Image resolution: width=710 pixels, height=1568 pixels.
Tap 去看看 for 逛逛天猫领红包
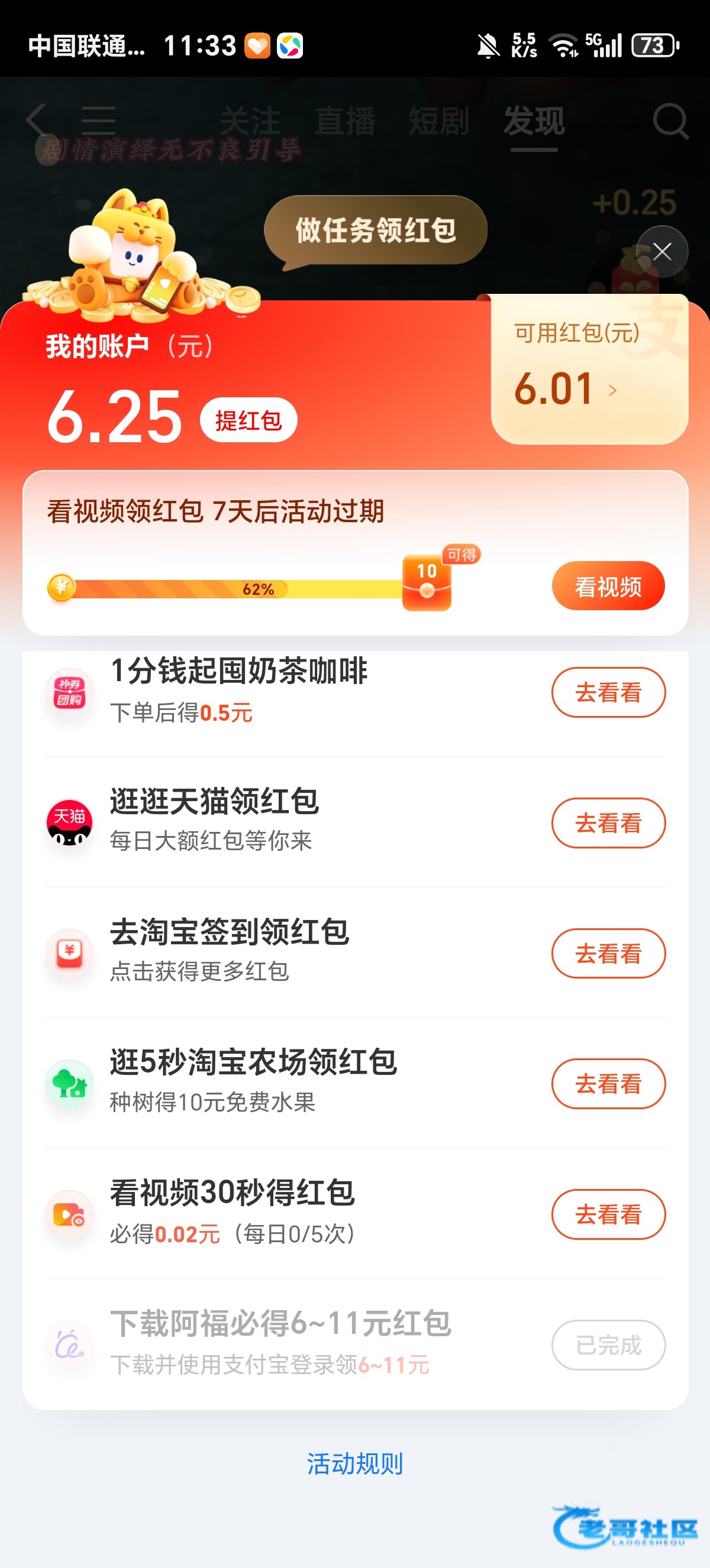[x=608, y=823]
